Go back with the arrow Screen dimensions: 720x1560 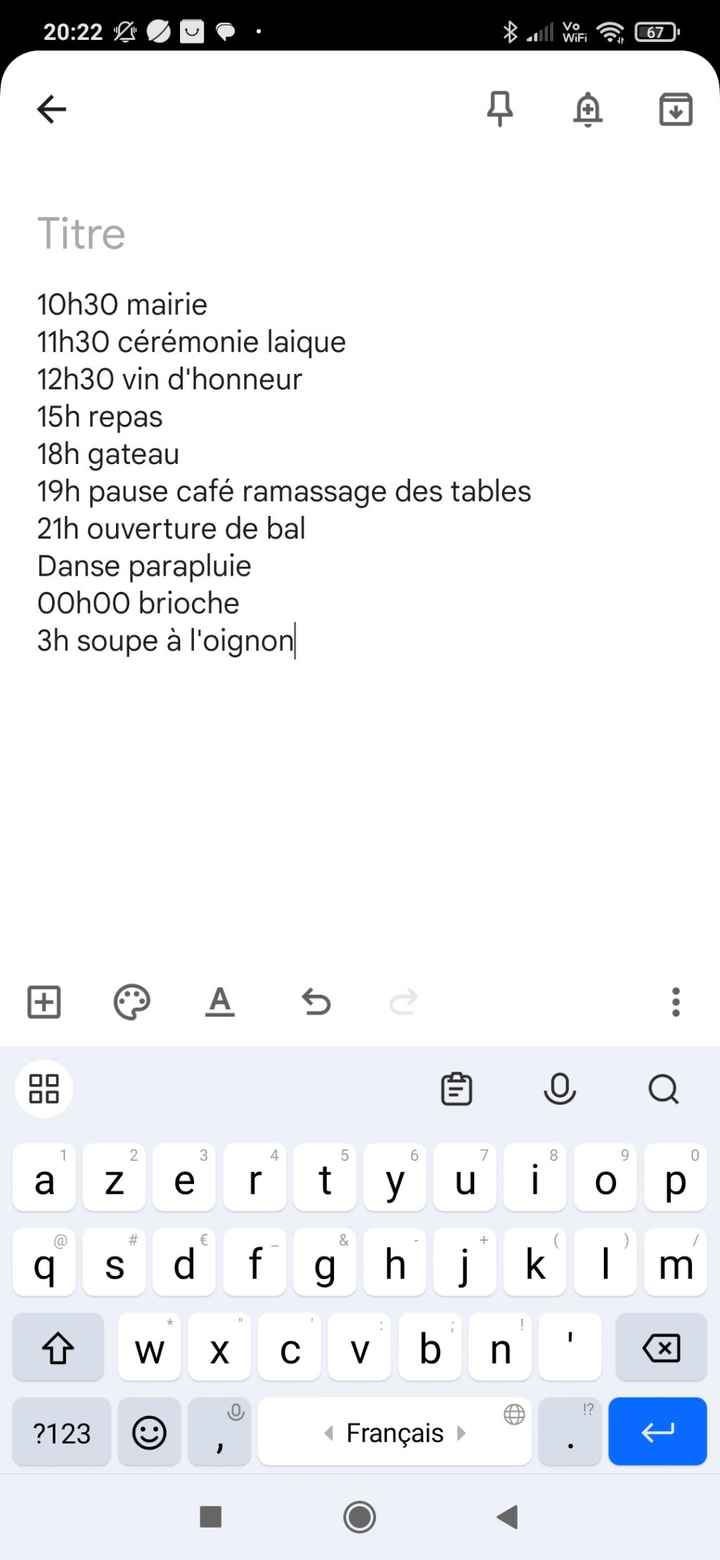[x=51, y=110]
